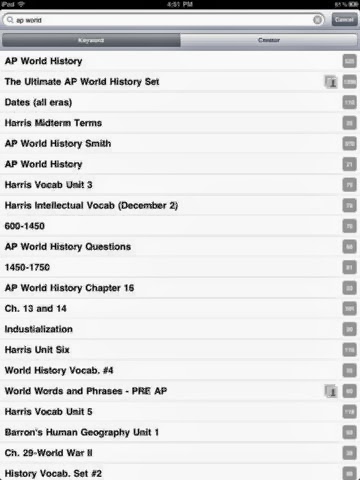Open Harris Intellectual Vocab (December 2)

coord(180,205)
